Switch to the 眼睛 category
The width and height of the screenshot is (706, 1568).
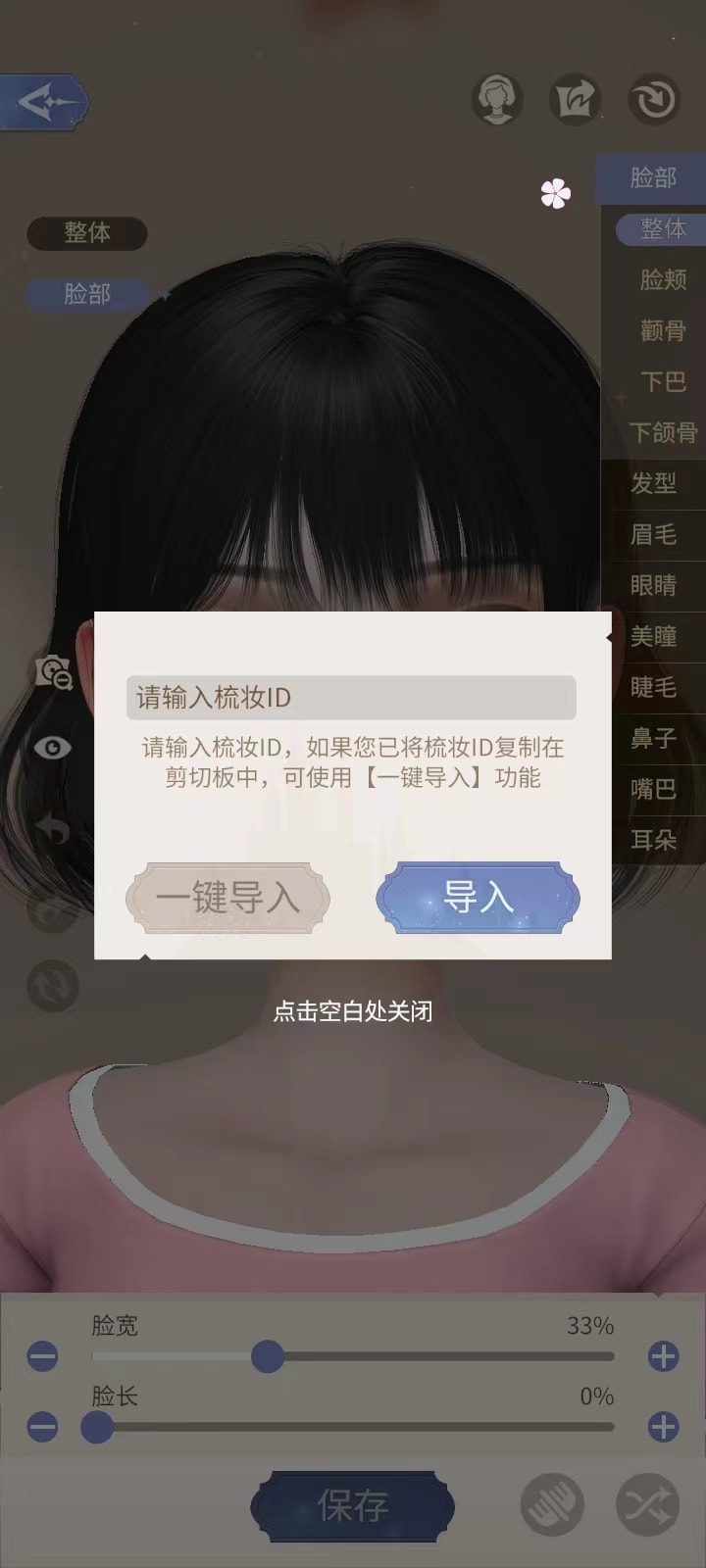tap(653, 585)
